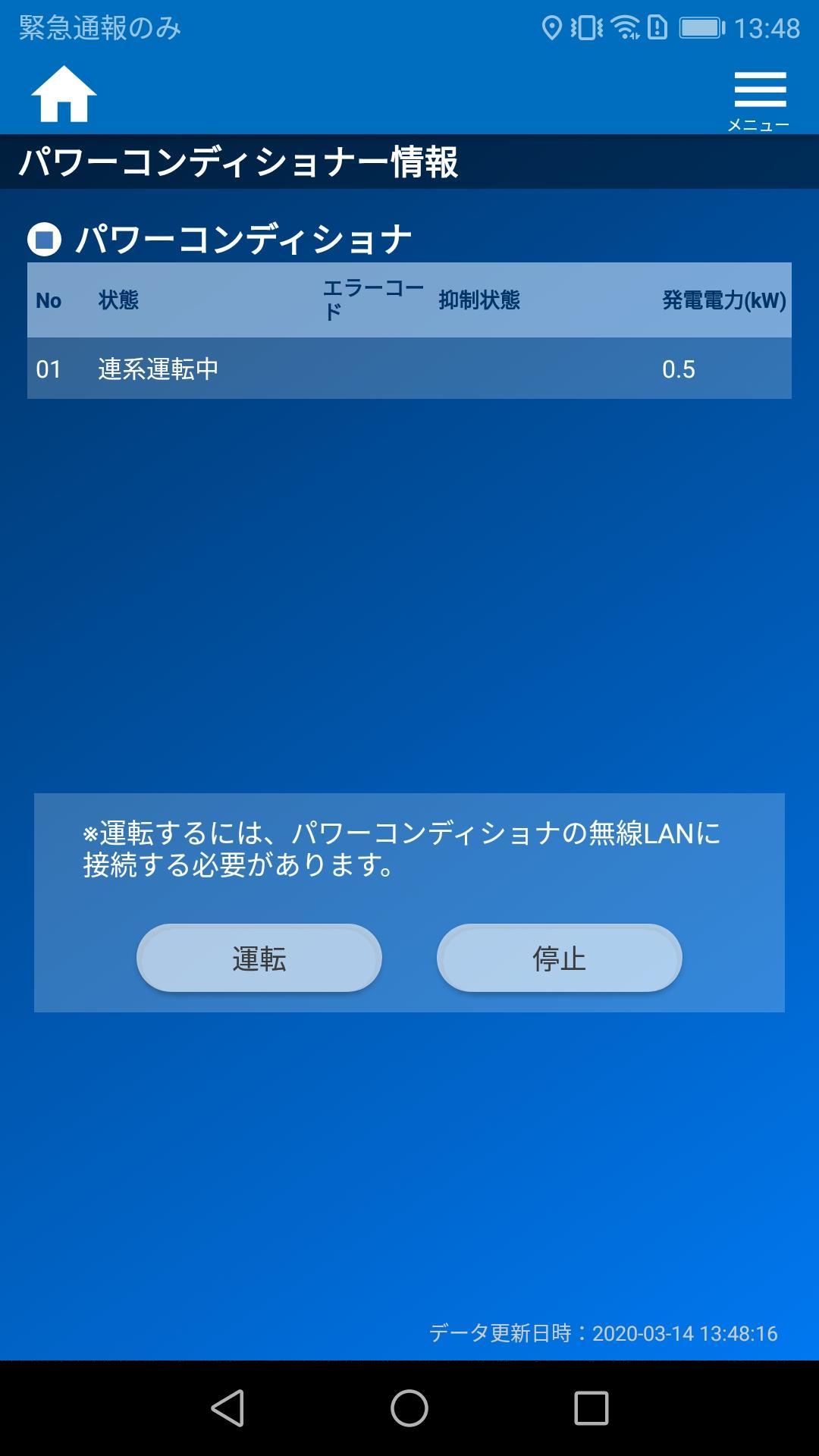Screen dimensions: 819x1456
Task: Open recent apps from the navigation bar
Action: click(591, 1408)
